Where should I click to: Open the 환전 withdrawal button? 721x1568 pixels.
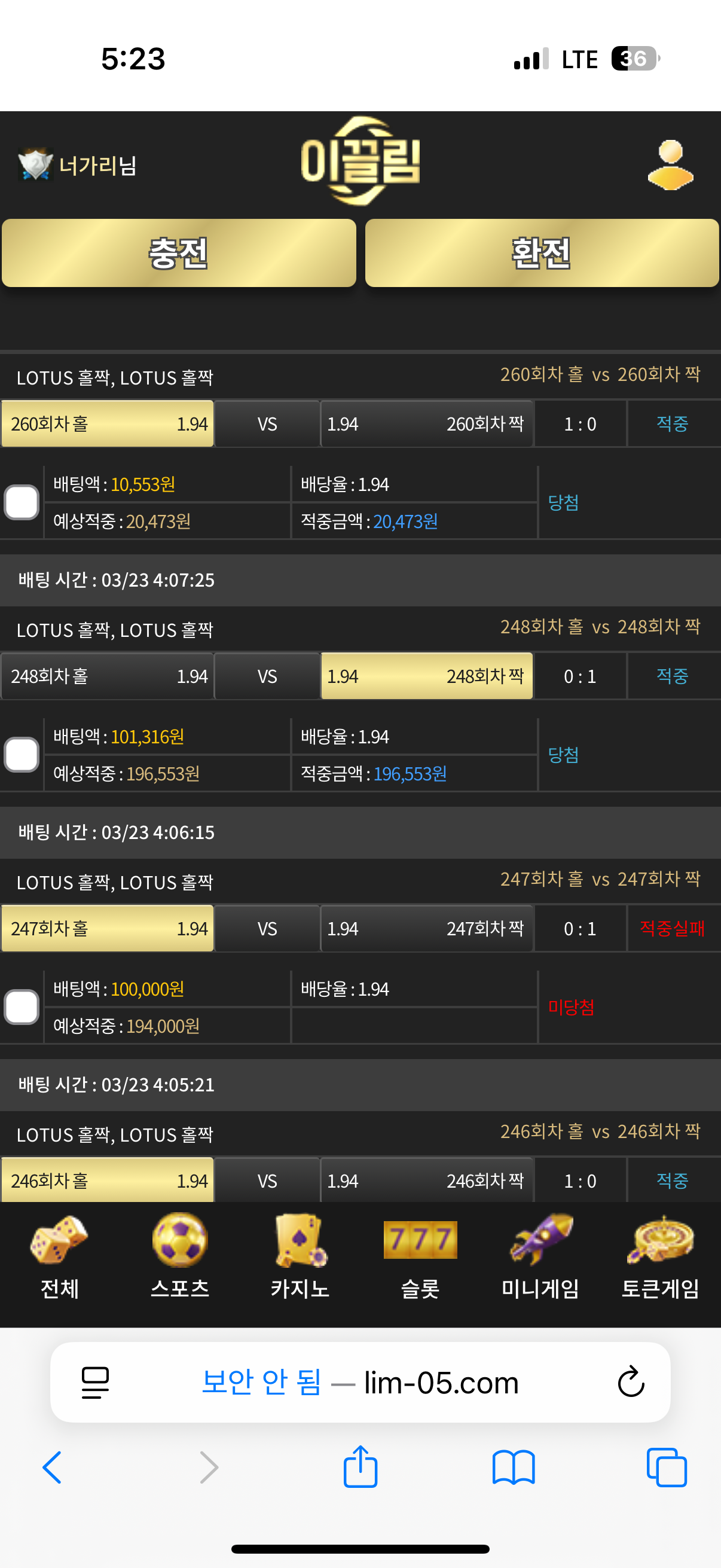[542, 252]
